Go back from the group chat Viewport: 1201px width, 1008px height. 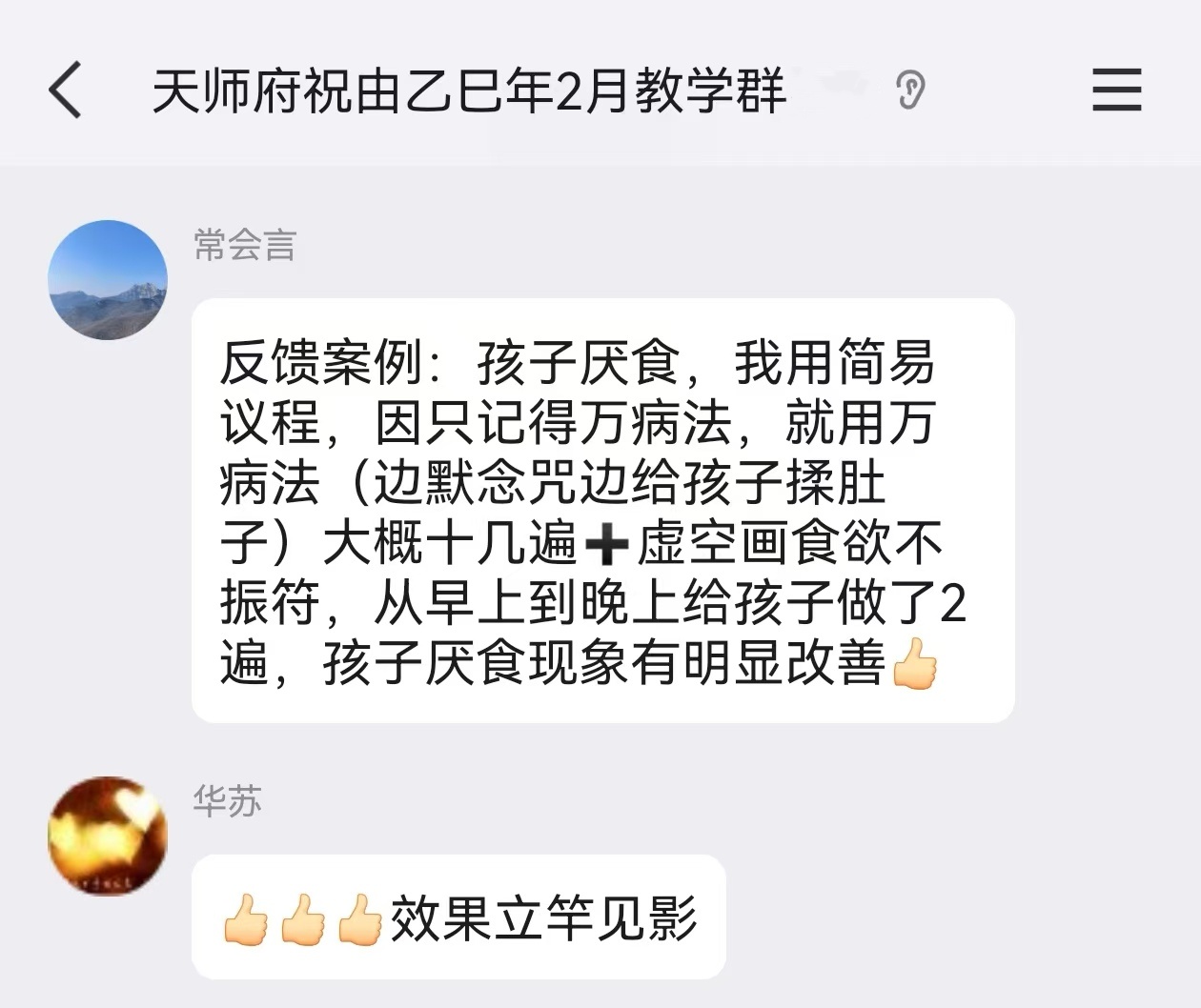click(65, 91)
